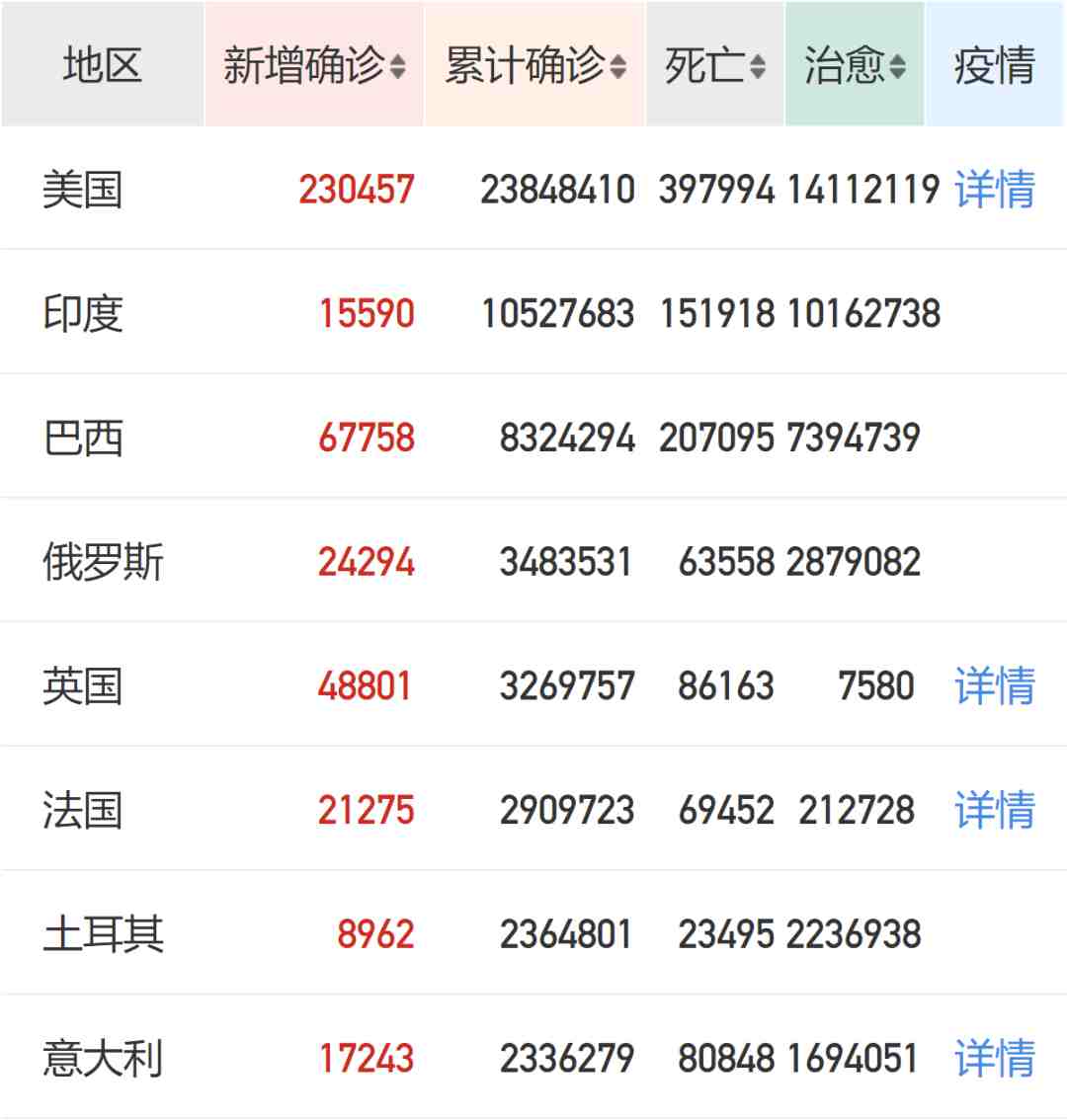View 详情 for 英国
1067x1120 pixels.
pyautogui.click(x=994, y=685)
